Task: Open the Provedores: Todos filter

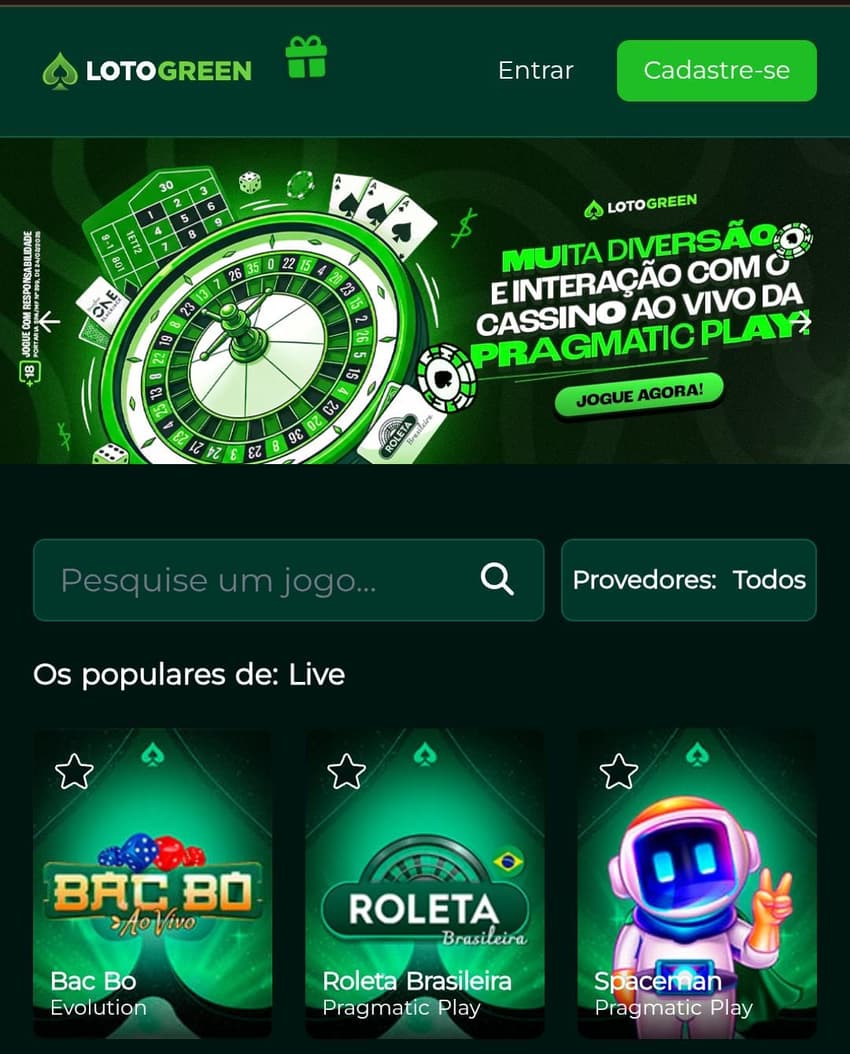Action: (x=689, y=580)
